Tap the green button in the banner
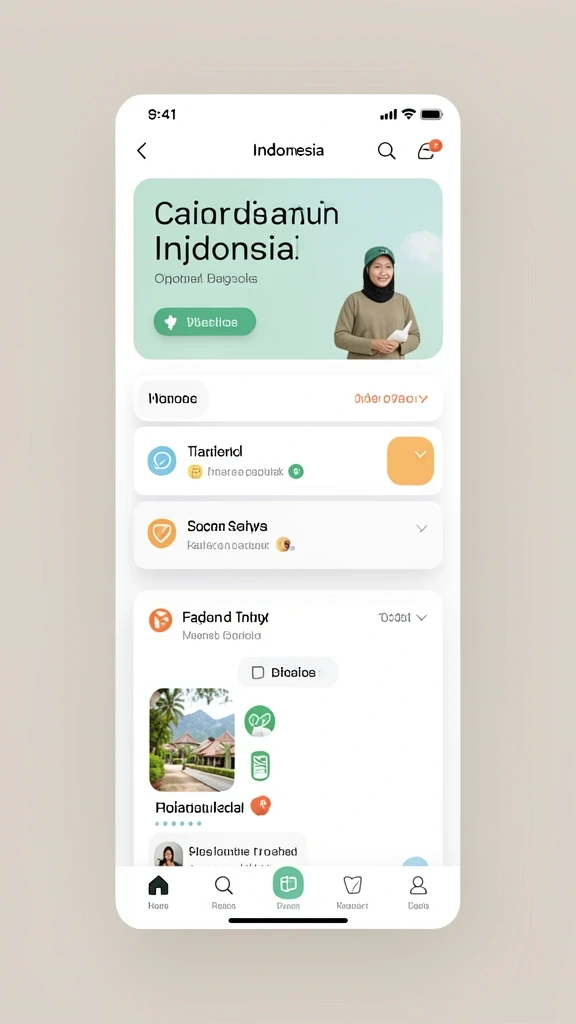Image resolution: width=576 pixels, height=1024 pixels. (204, 322)
